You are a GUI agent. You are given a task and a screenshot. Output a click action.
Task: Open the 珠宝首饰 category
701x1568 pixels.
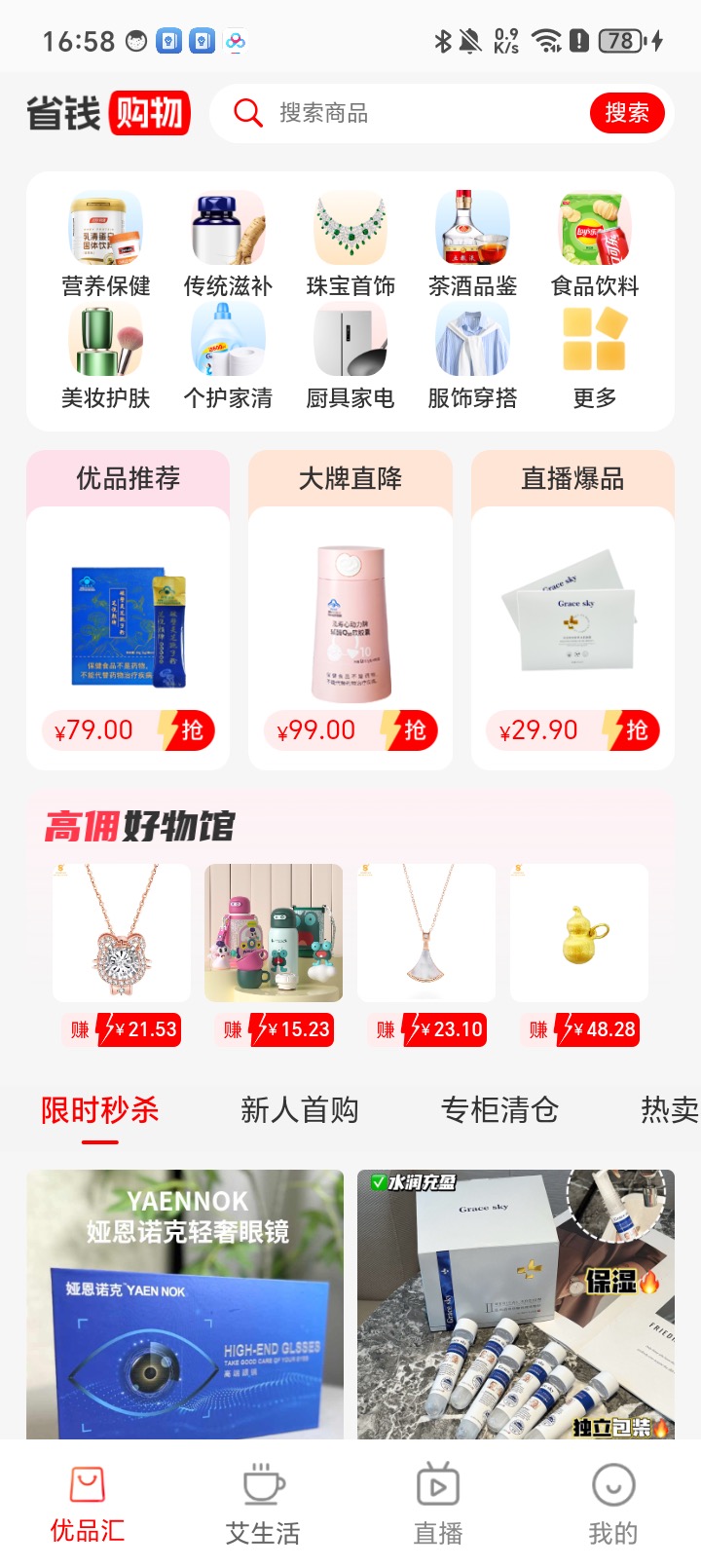click(x=350, y=245)
